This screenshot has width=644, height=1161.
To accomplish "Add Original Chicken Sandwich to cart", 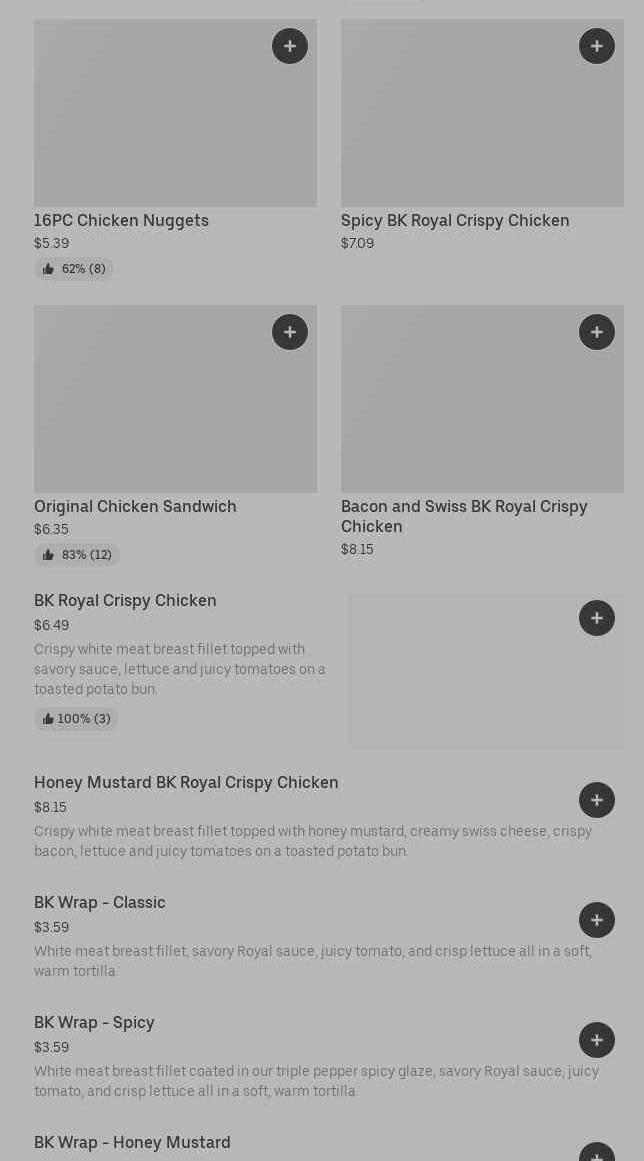I will 289,332.
